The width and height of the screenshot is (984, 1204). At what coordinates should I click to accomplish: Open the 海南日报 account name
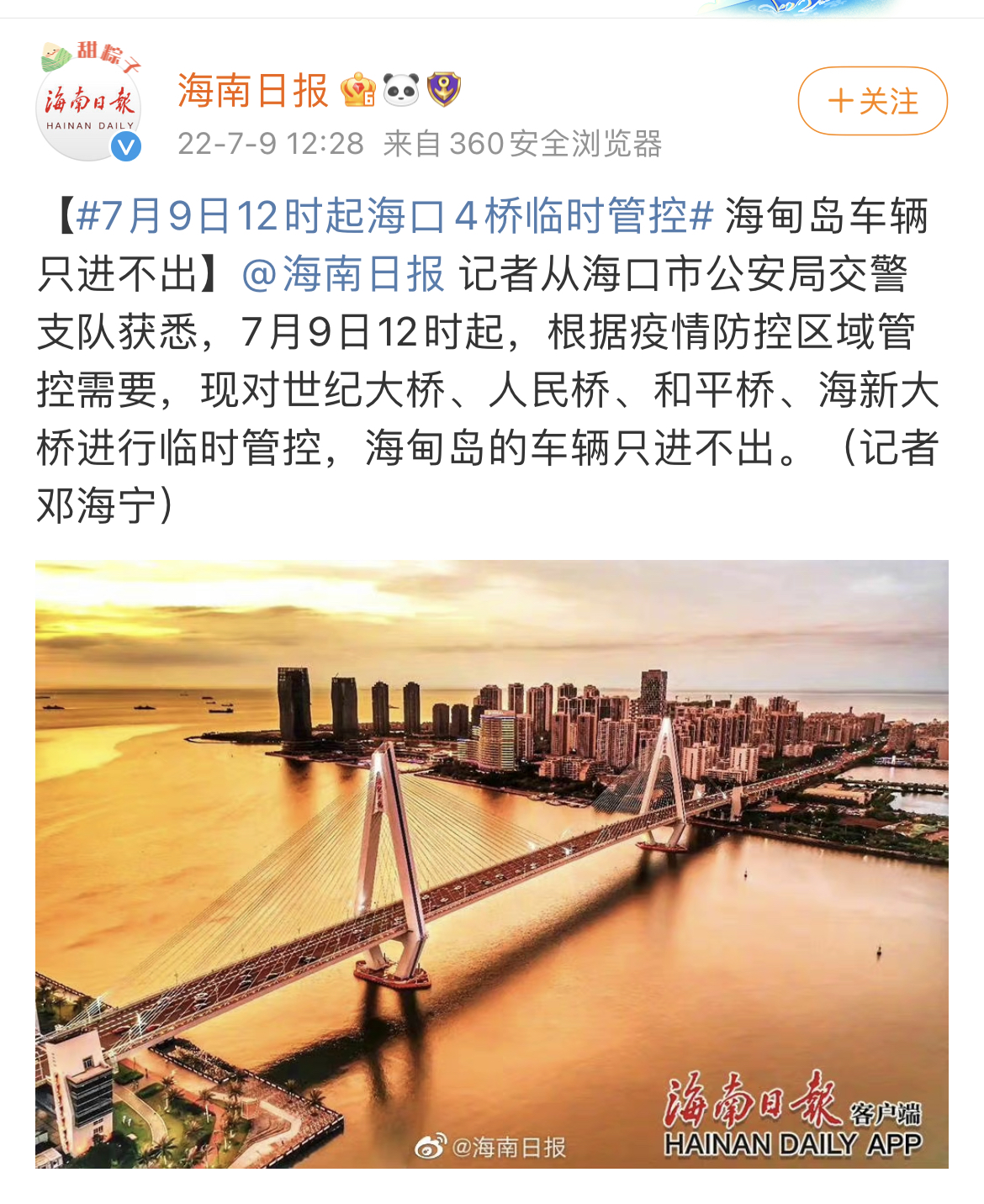pyautogui.click(x=252, y=91)
